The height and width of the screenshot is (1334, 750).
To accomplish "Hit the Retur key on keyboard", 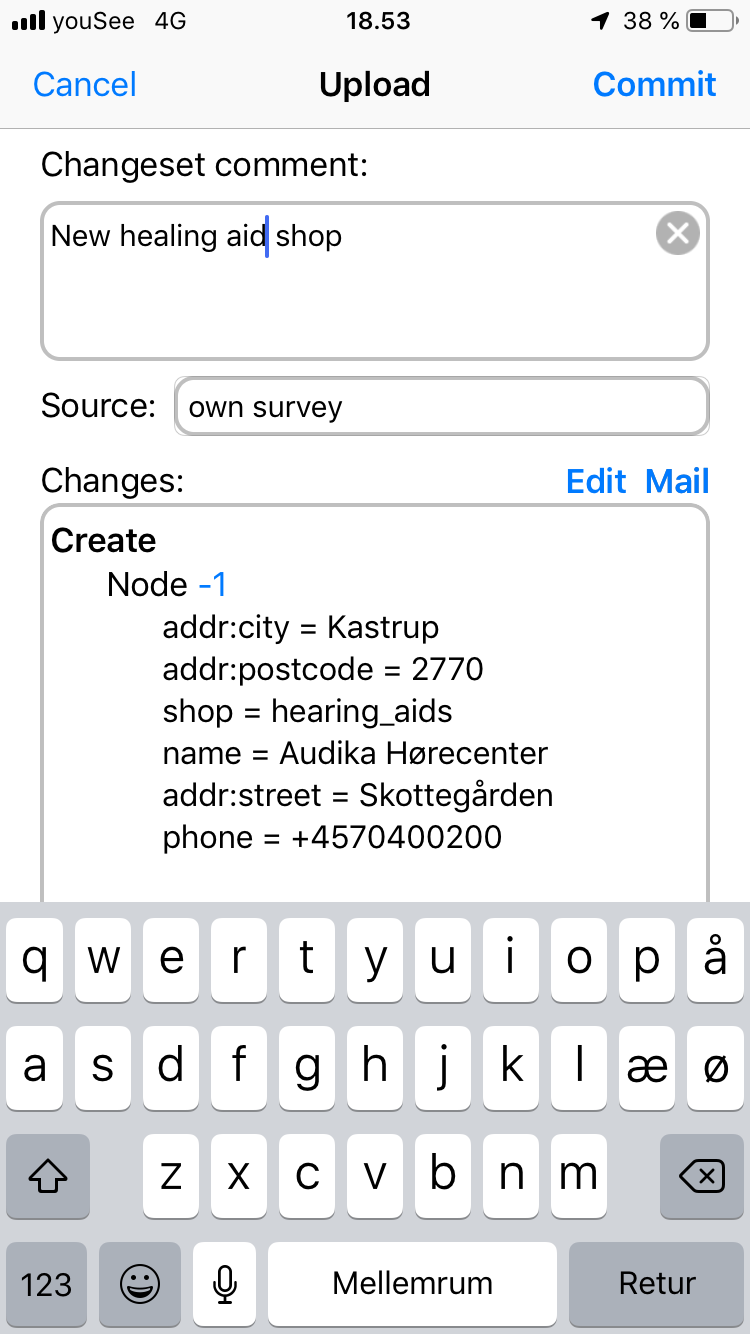I will click(657, 1284).
